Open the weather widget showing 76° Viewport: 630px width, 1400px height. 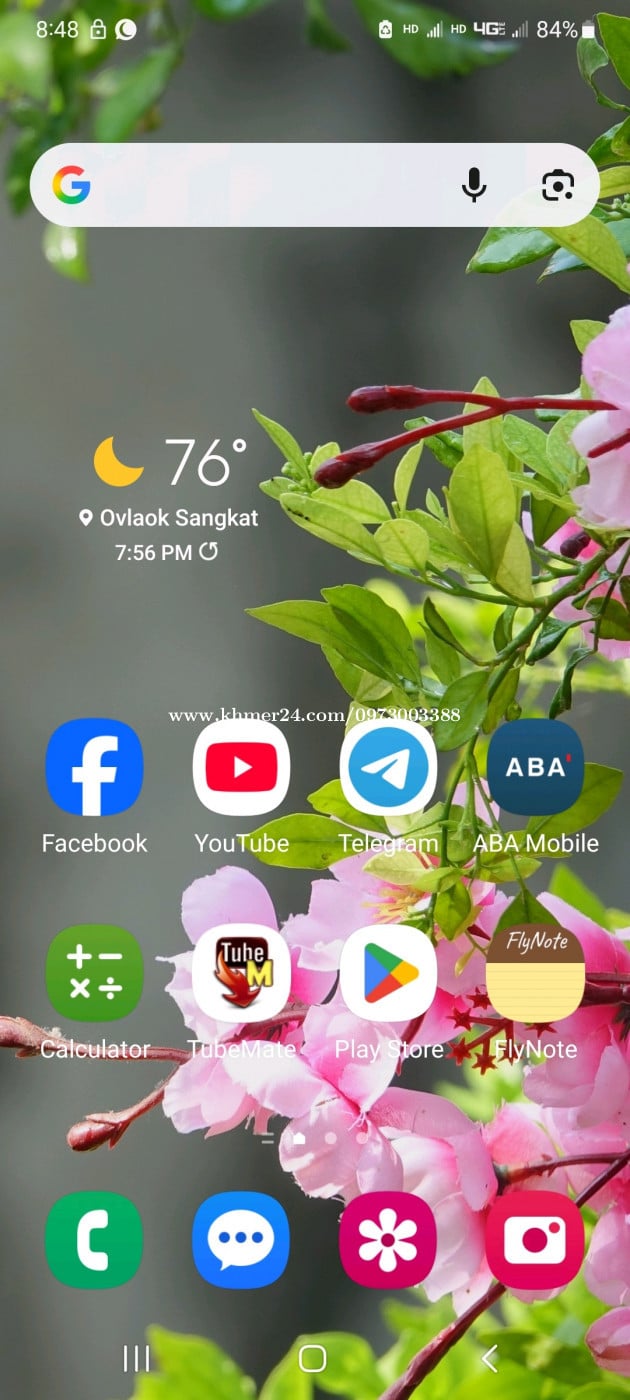coord(172,463)
